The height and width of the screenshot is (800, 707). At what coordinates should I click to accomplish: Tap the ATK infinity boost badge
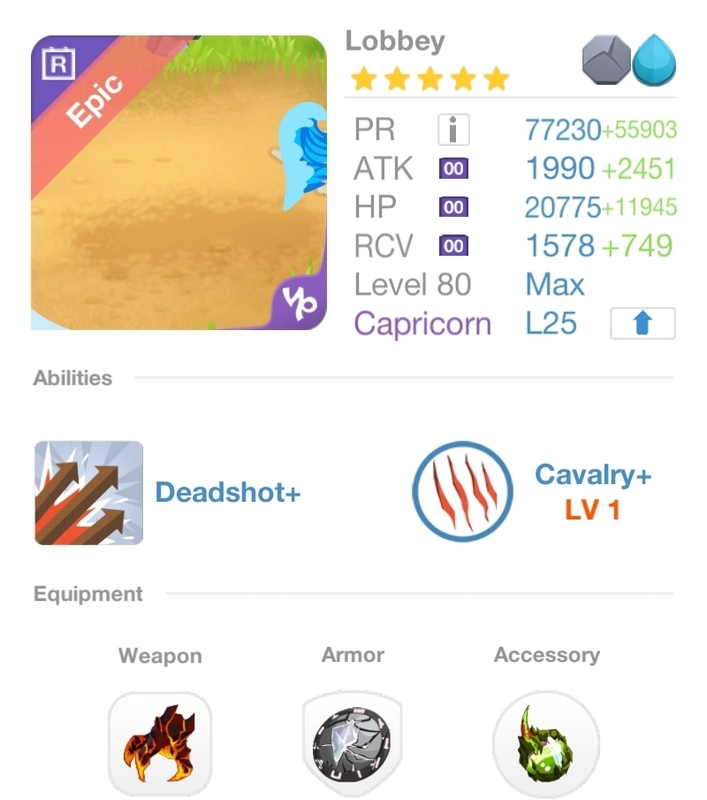[x=453, y=169]
